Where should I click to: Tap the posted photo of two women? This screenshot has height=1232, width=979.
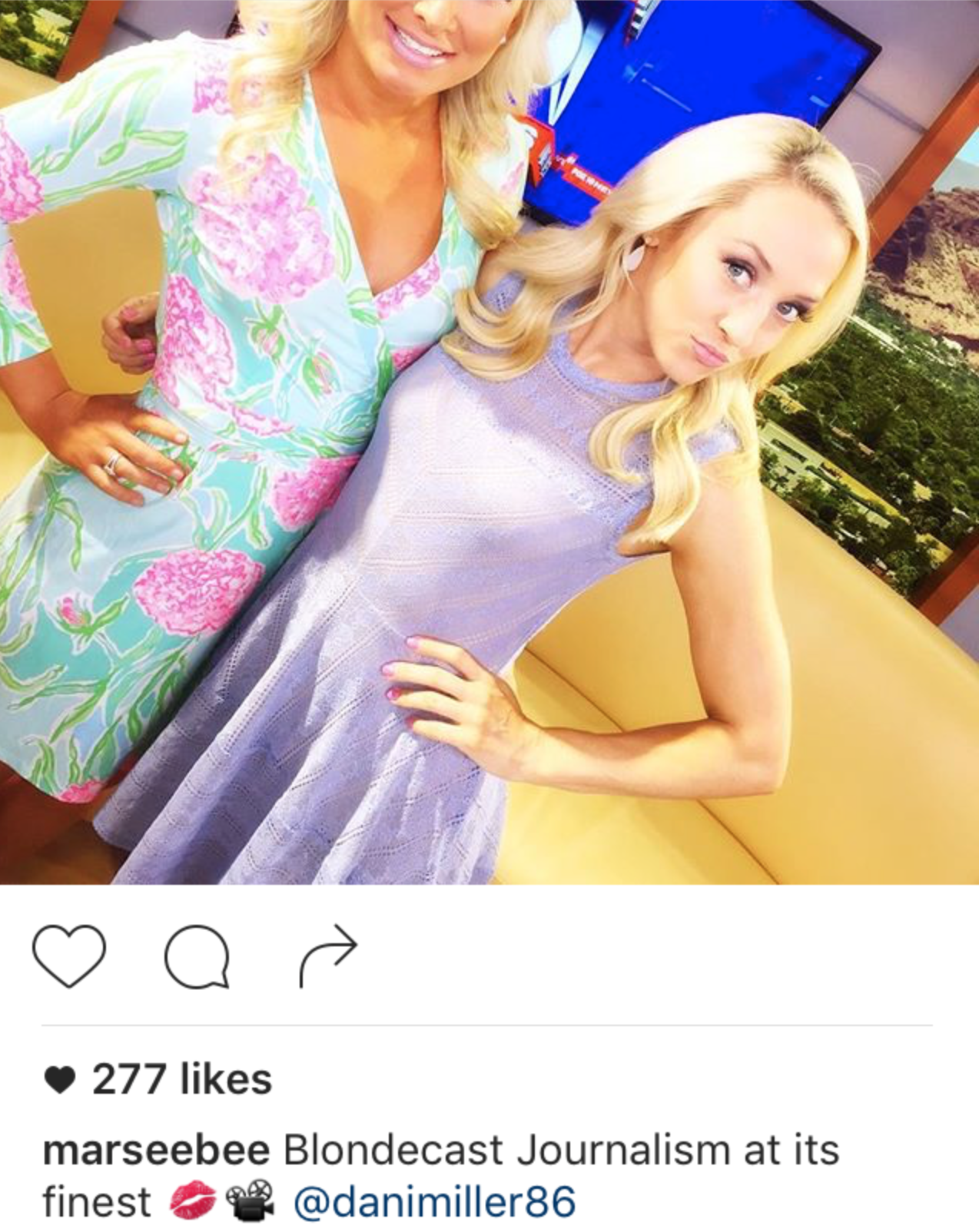(x=489, y=442)
